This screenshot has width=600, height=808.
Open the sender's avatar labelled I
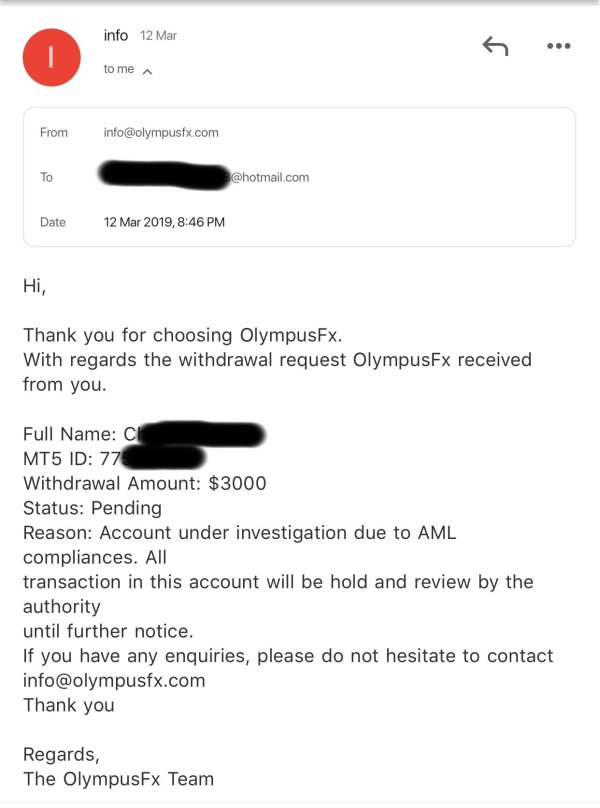[51, 58]
